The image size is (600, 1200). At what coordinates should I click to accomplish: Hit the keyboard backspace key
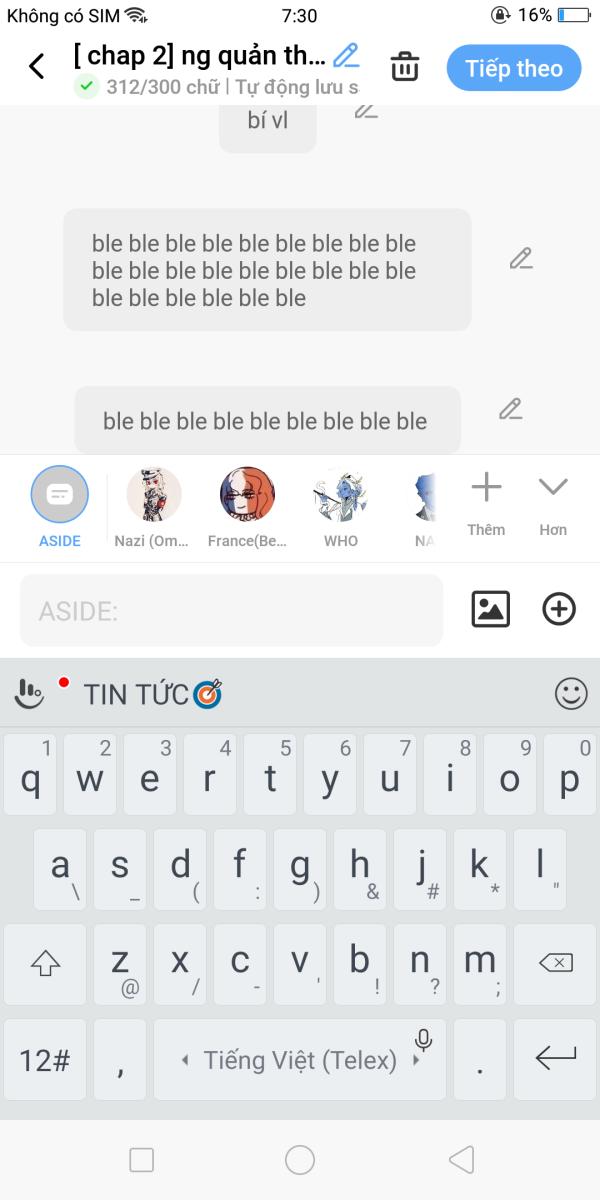point(556,963)
